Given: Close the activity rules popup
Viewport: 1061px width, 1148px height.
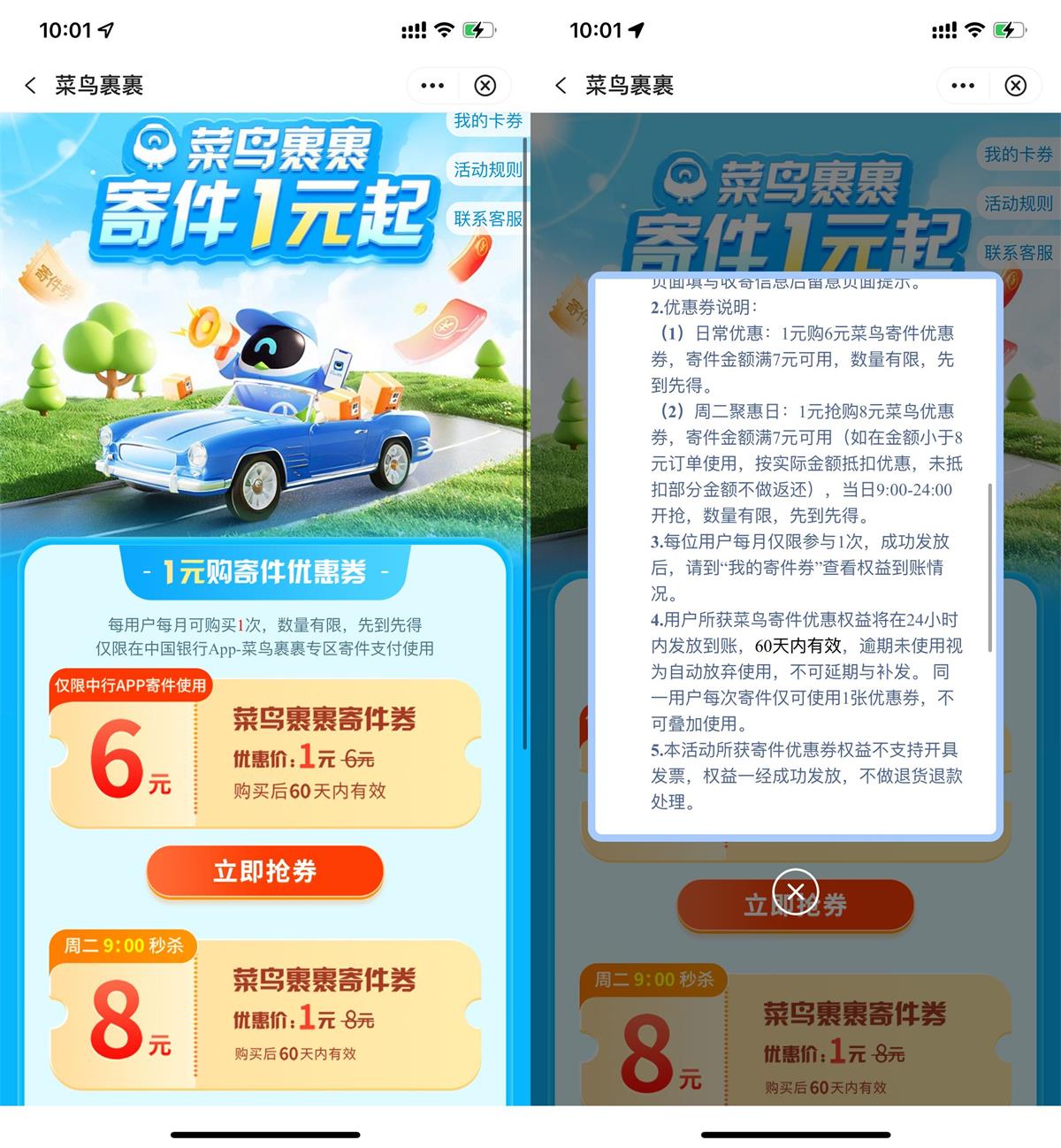Looking at the screenshot, I should (x=795, y=891).
